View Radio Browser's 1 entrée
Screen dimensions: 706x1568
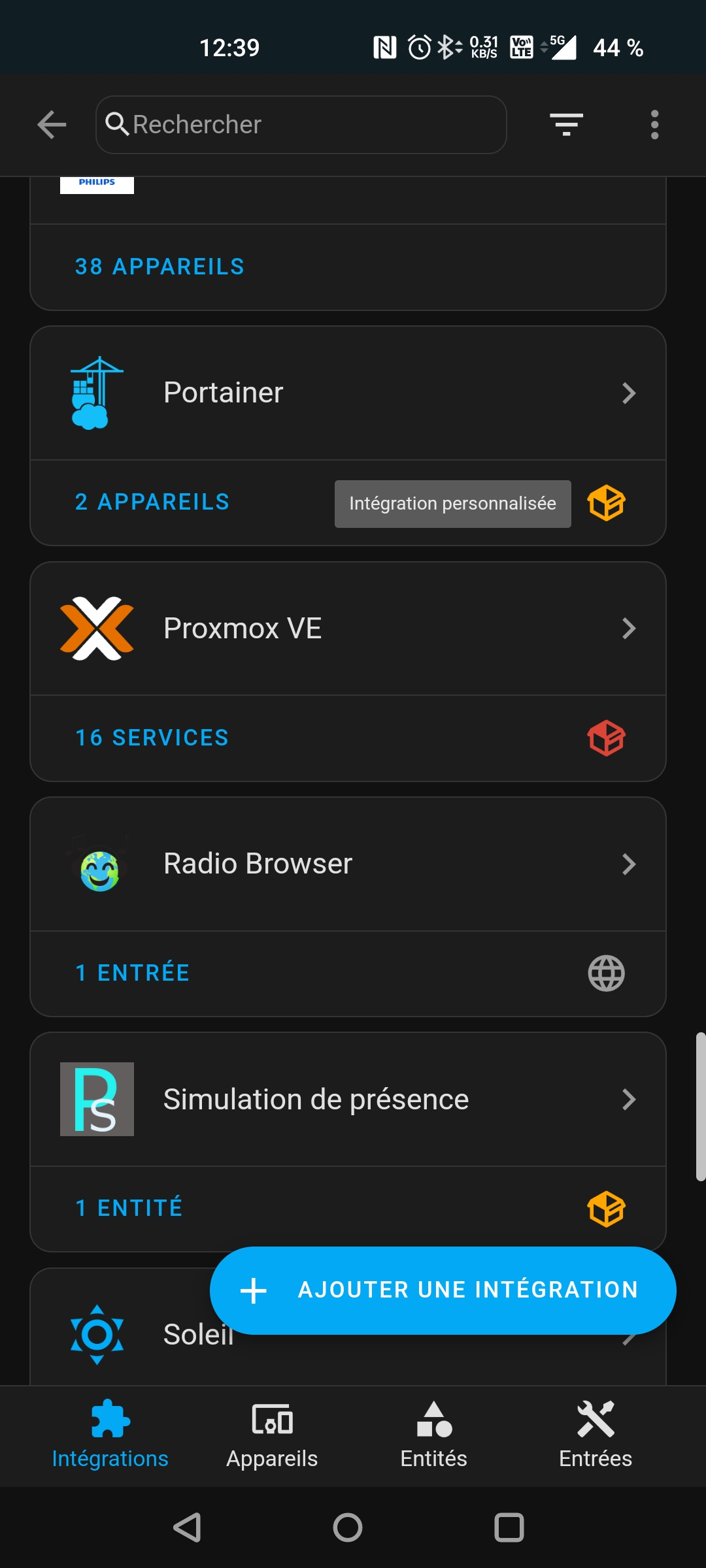133,973
